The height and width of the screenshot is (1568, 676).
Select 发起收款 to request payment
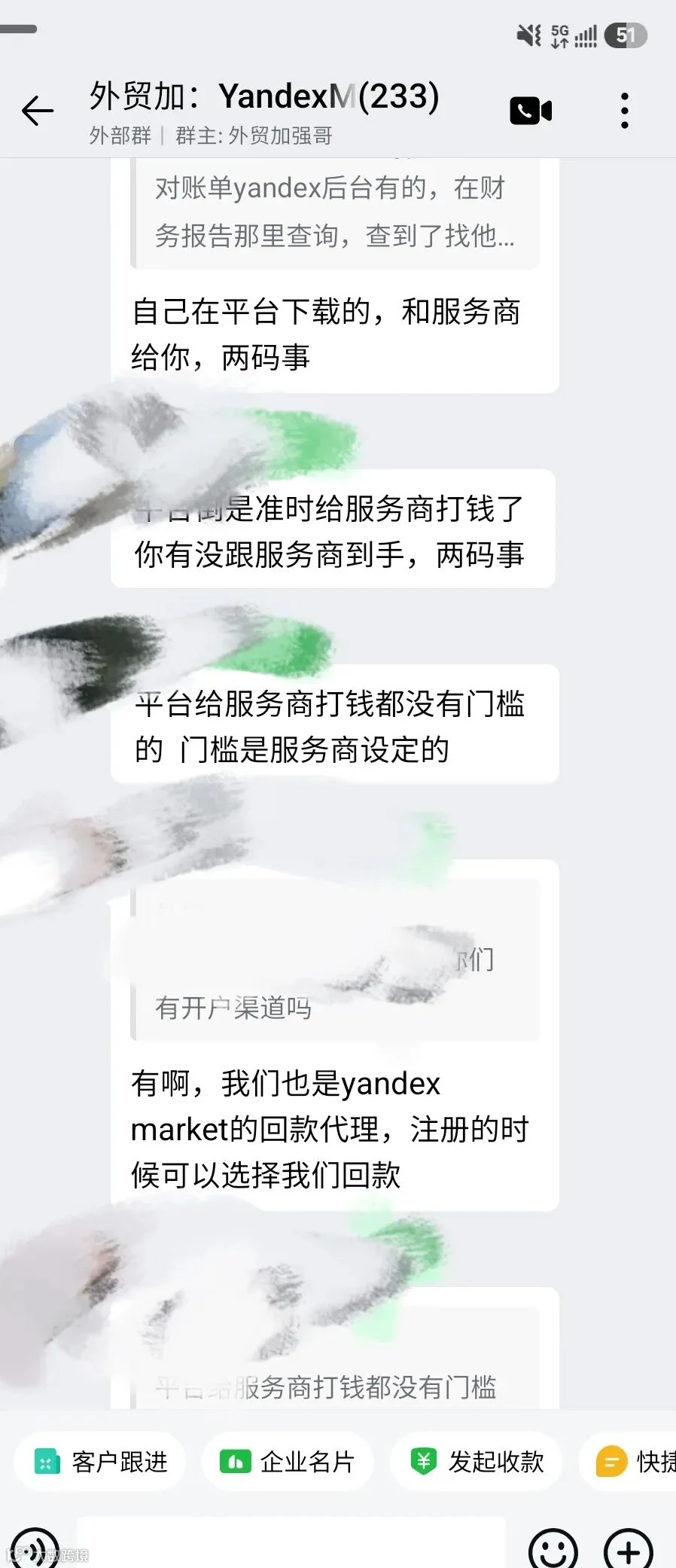[x=477, y=1462]
